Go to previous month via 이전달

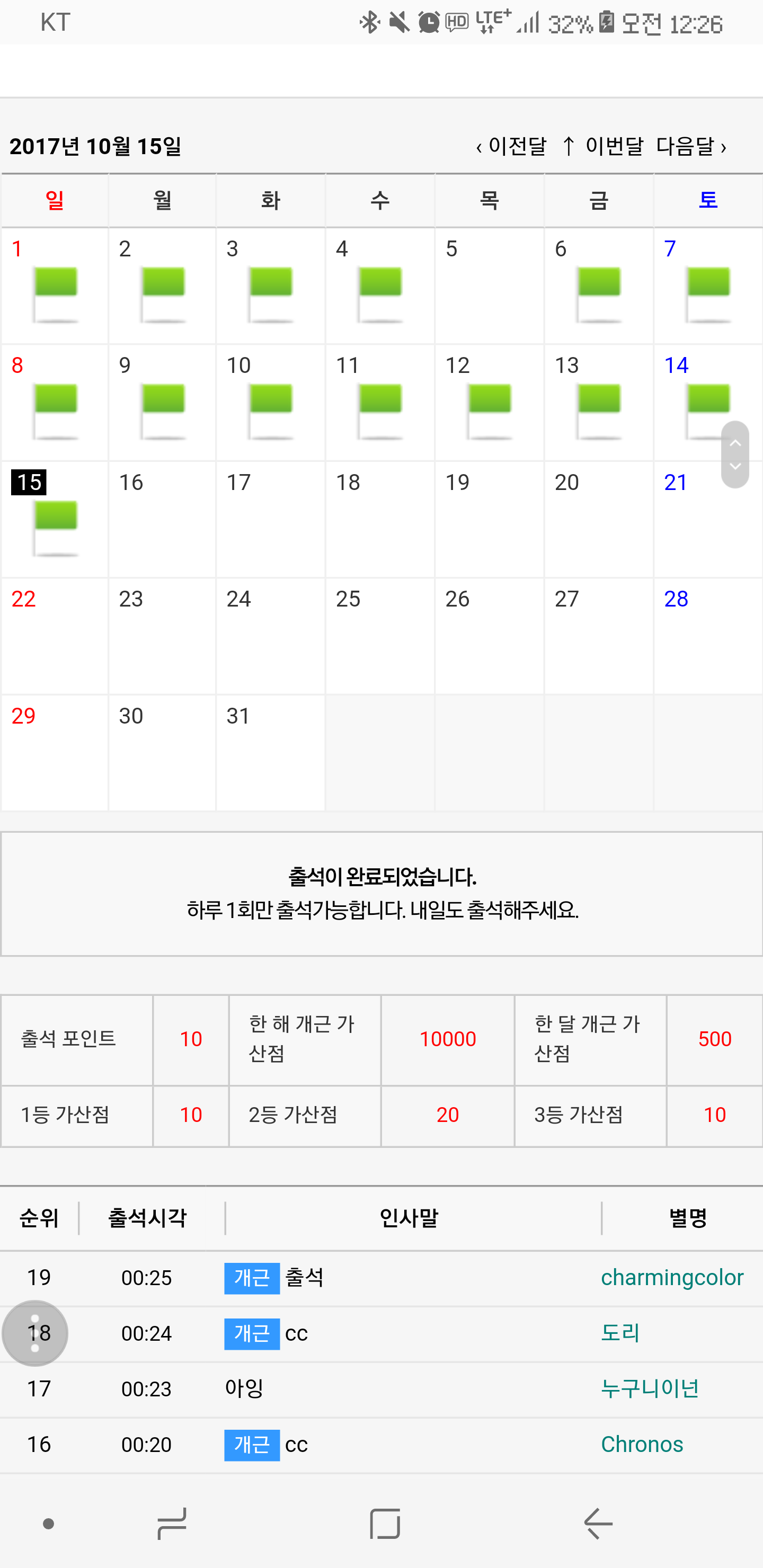(x=512, y=147)
